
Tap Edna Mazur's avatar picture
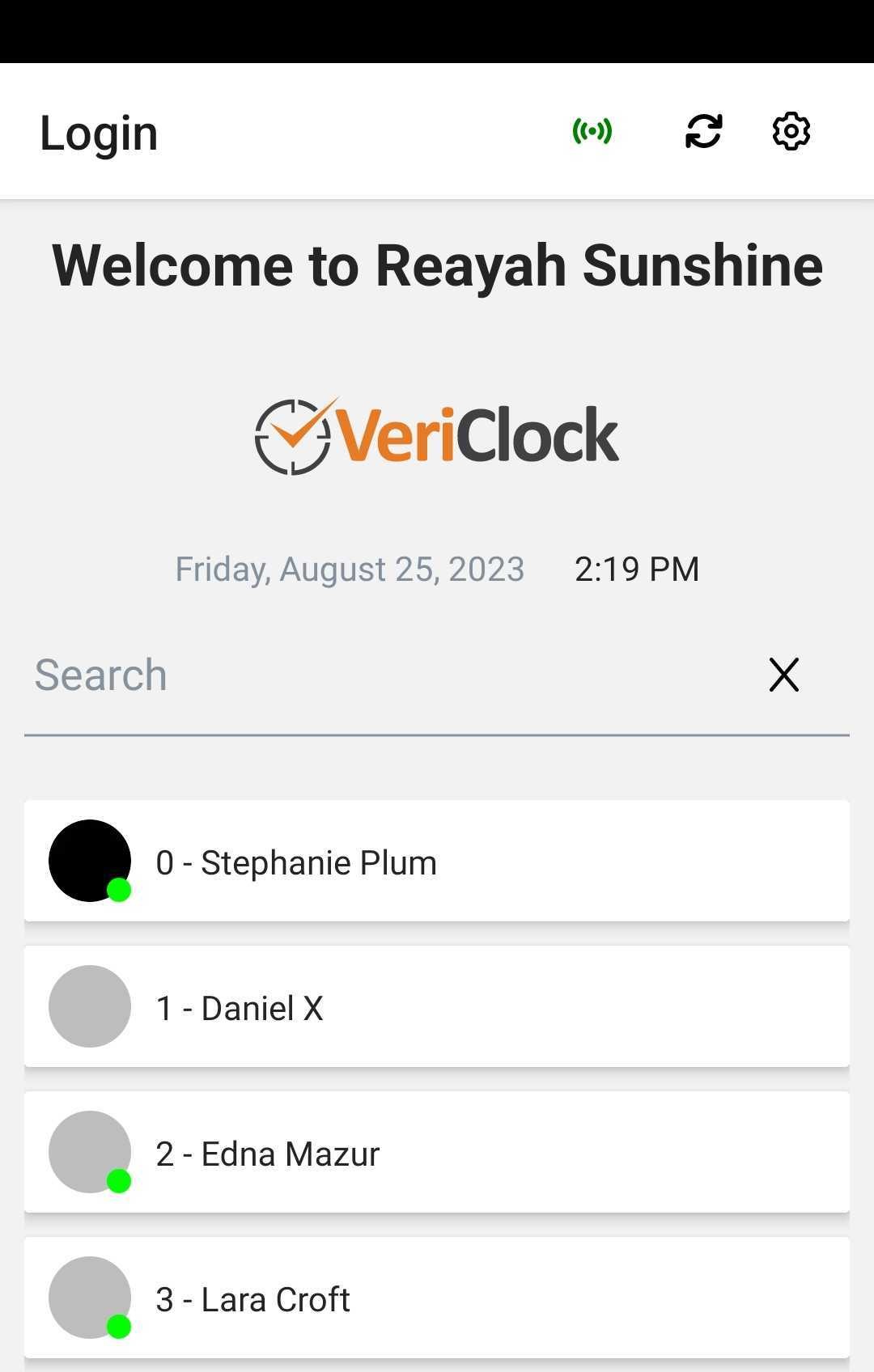point(90,1152)
